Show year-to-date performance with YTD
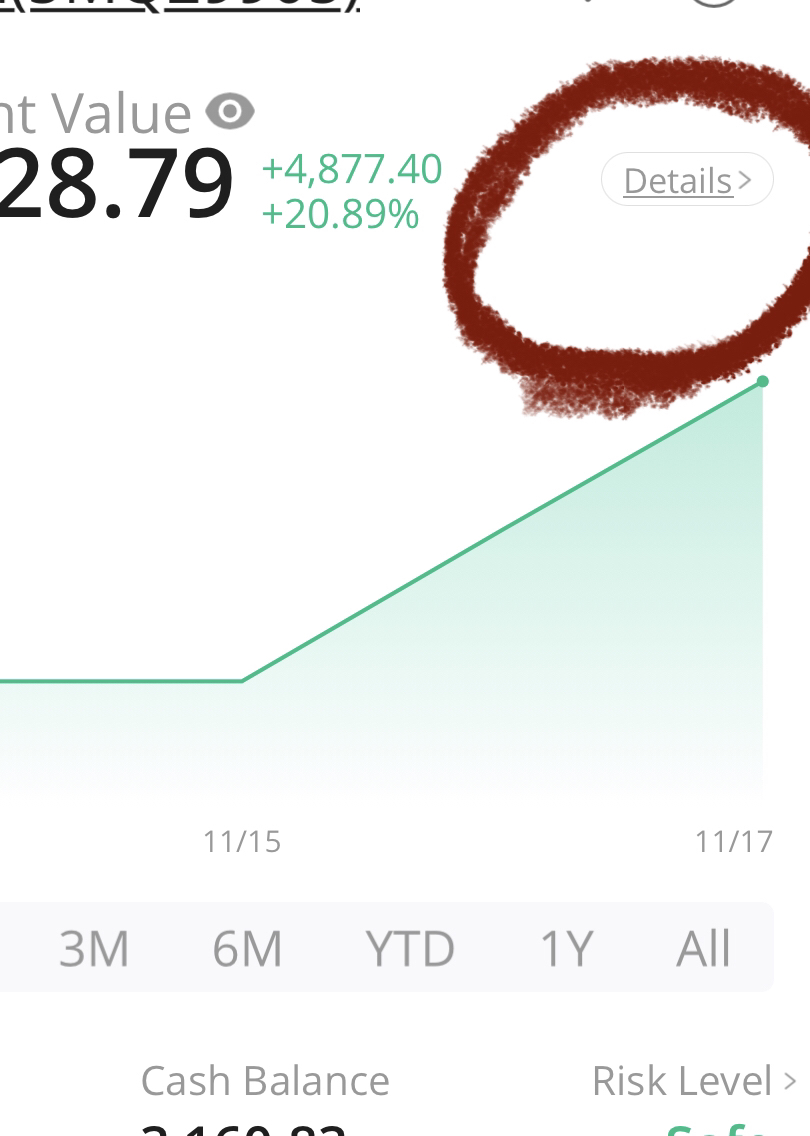This screenshot has height=1136, width=810. tap(410, 948)
